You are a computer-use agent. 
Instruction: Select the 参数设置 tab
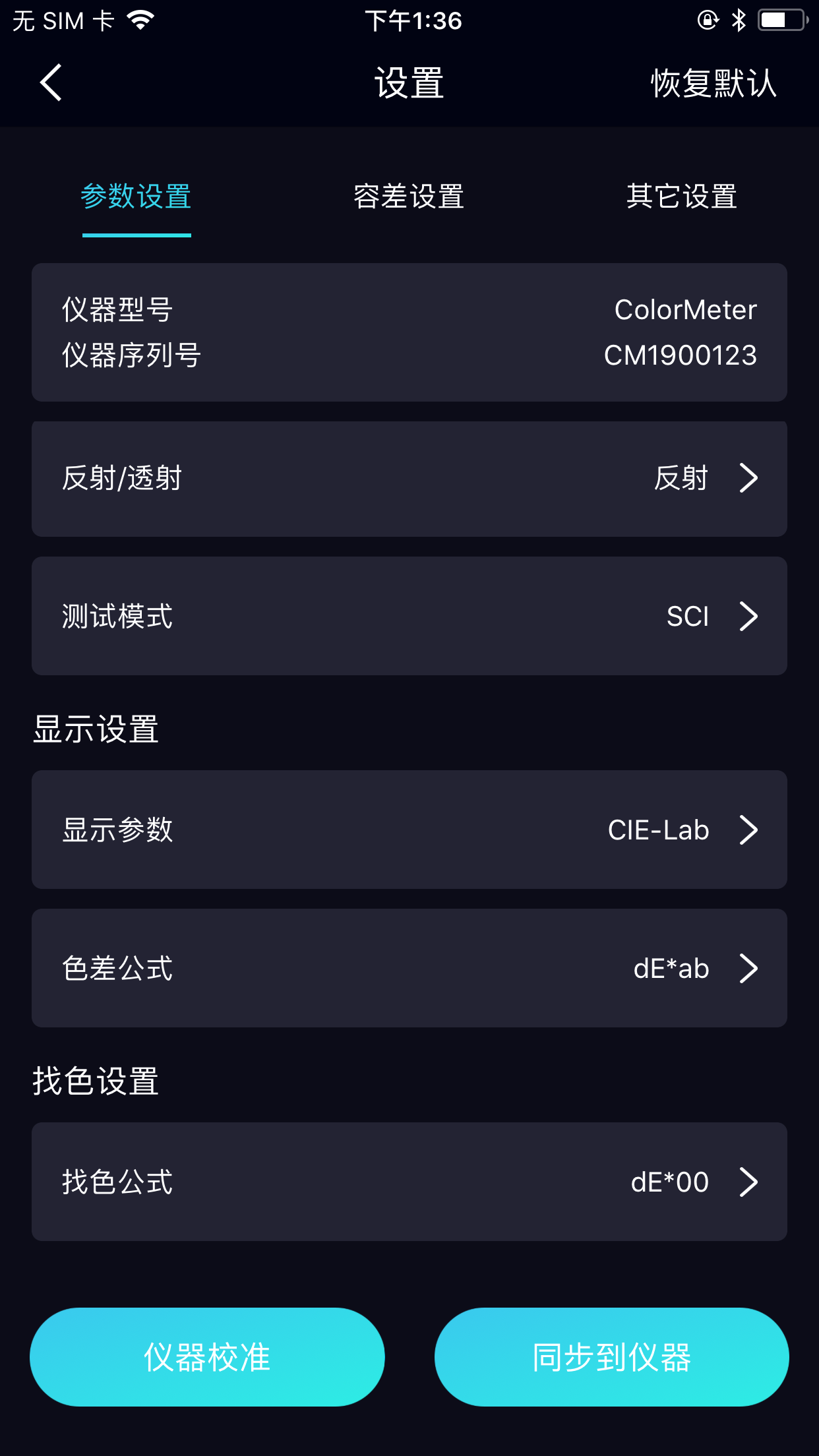136,197
